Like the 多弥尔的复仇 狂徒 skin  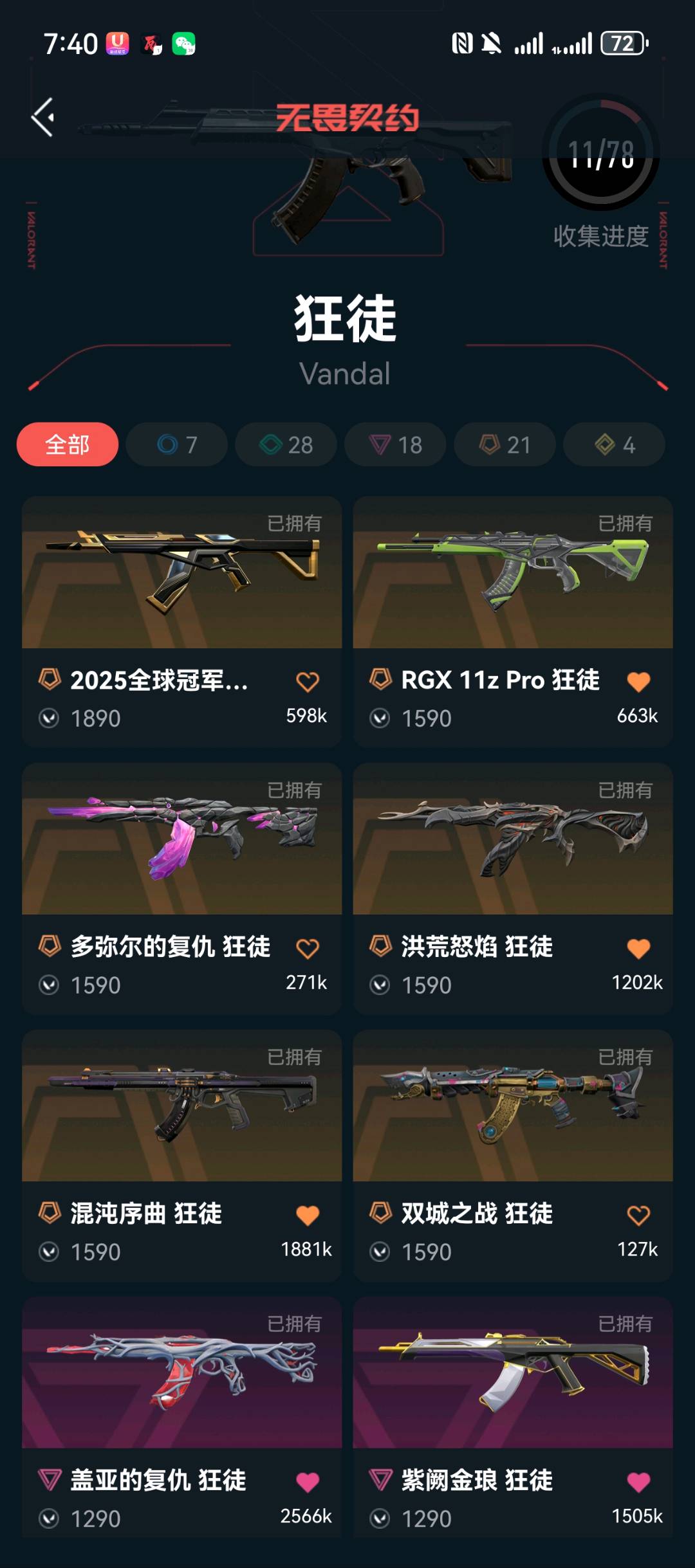pyautogui.click(x=308, y=949)
